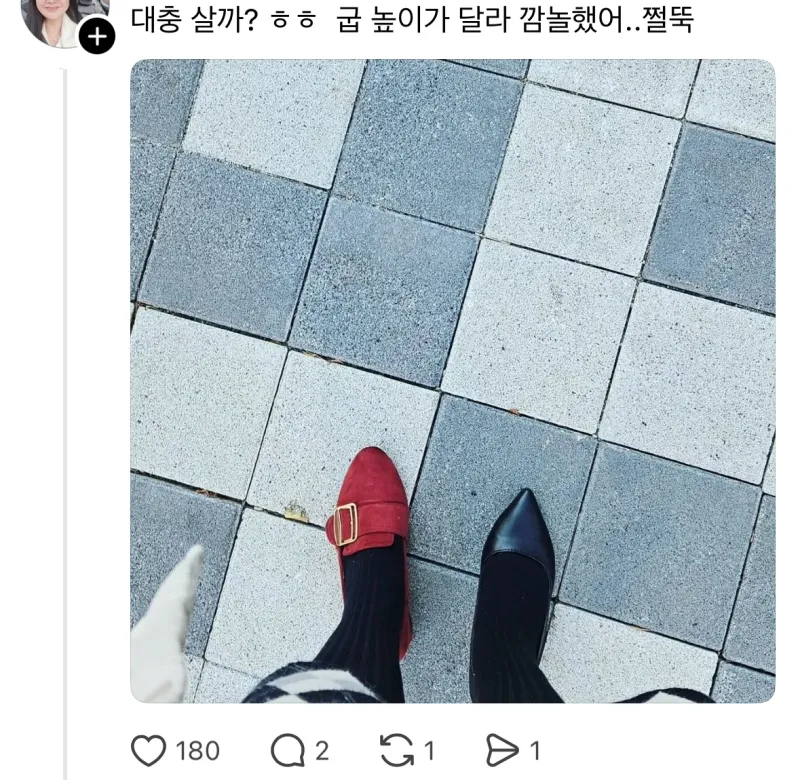
Task: Follow the author via the plus badge
Action: click(x=96, y=38)
